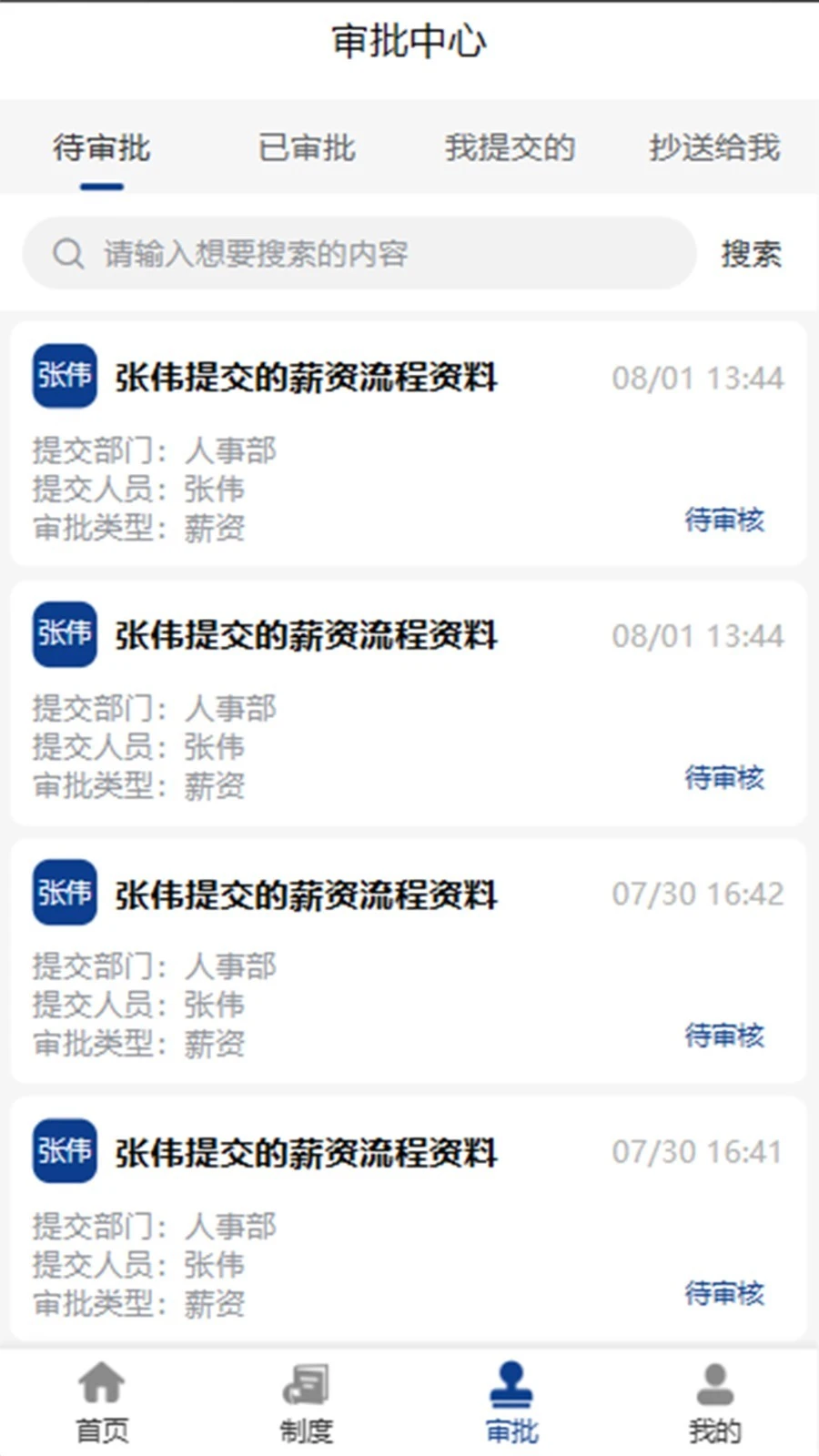Switch to the 已审批 tab
The width and height of the screenshot is (819, 1456).
307,148
